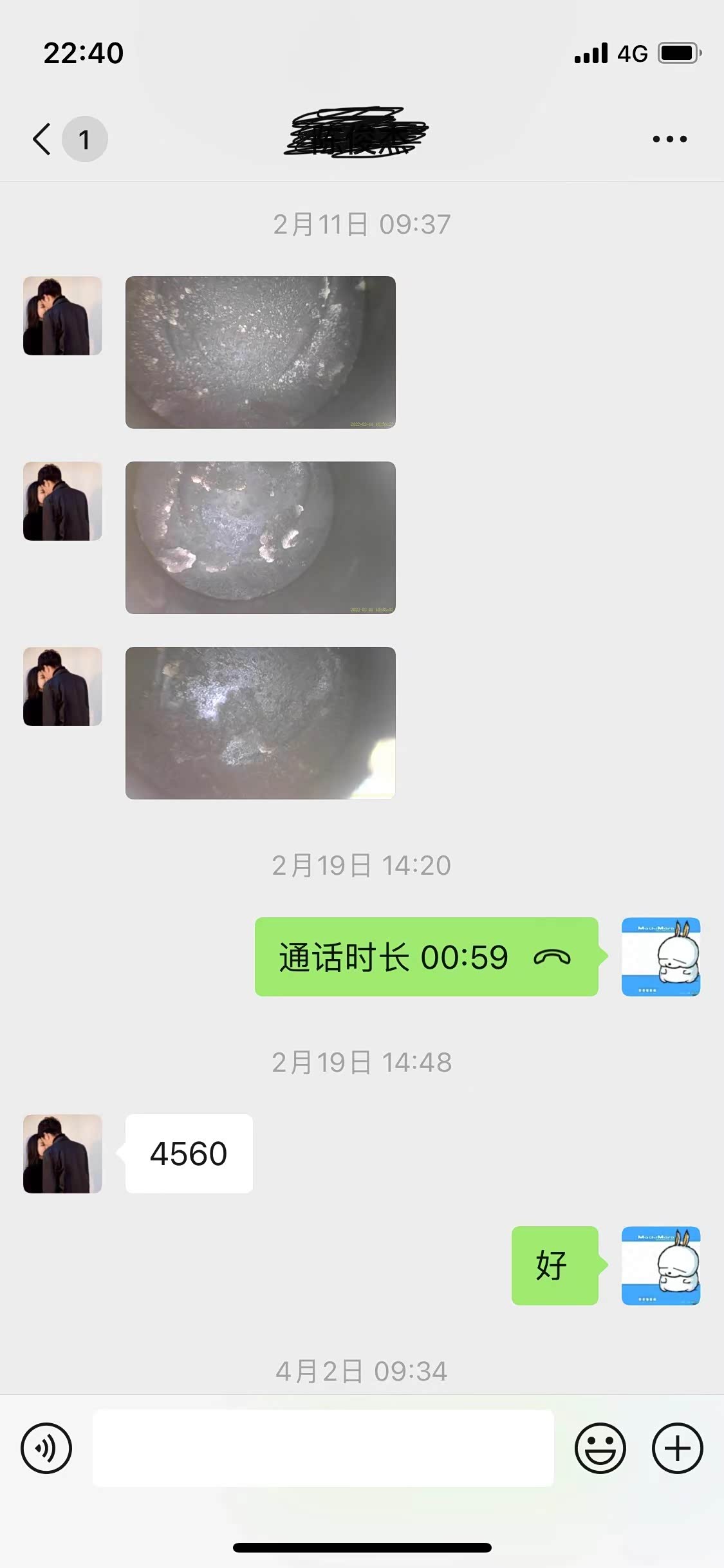Focus the message text field

[x=323, y=1448]
